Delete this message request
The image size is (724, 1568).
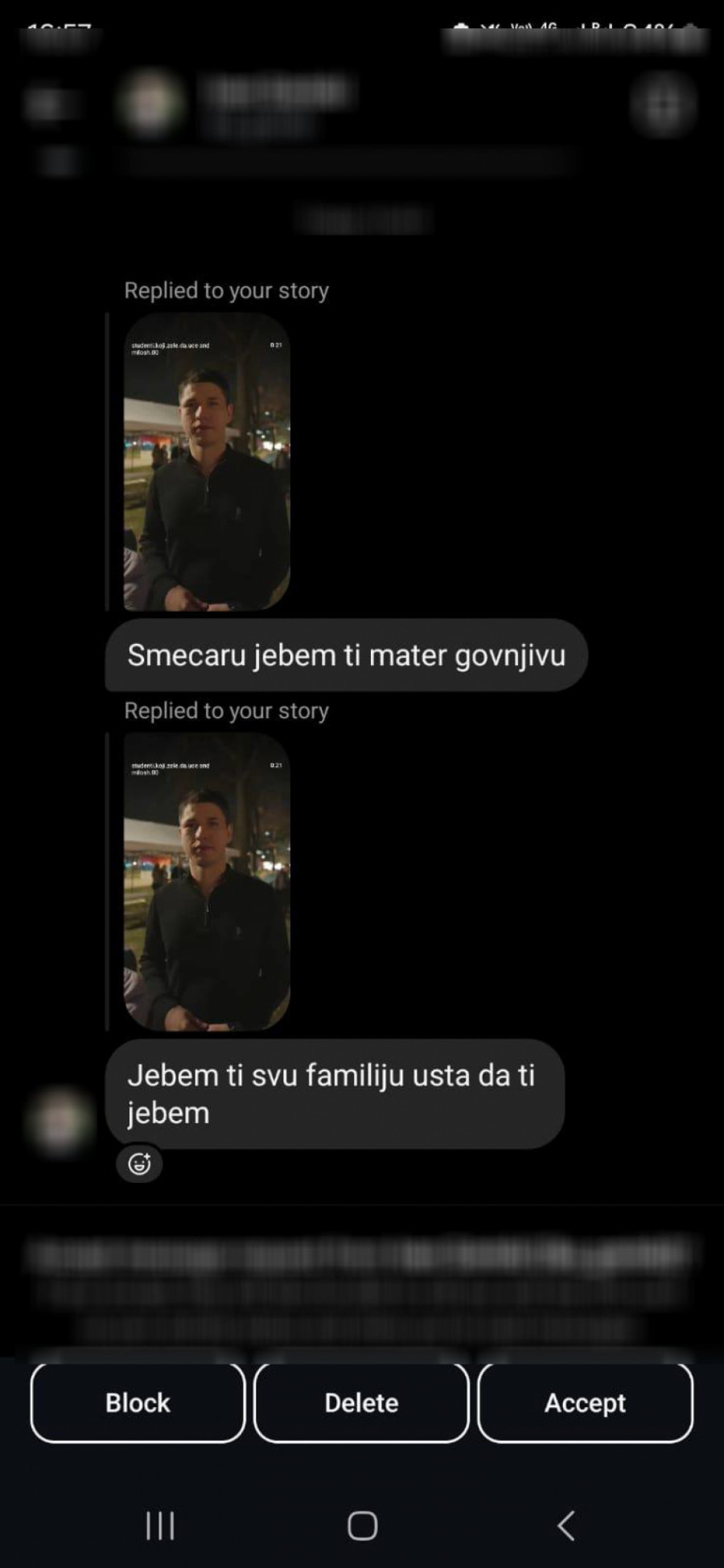pyautogui.click(x=361, y=1402)
